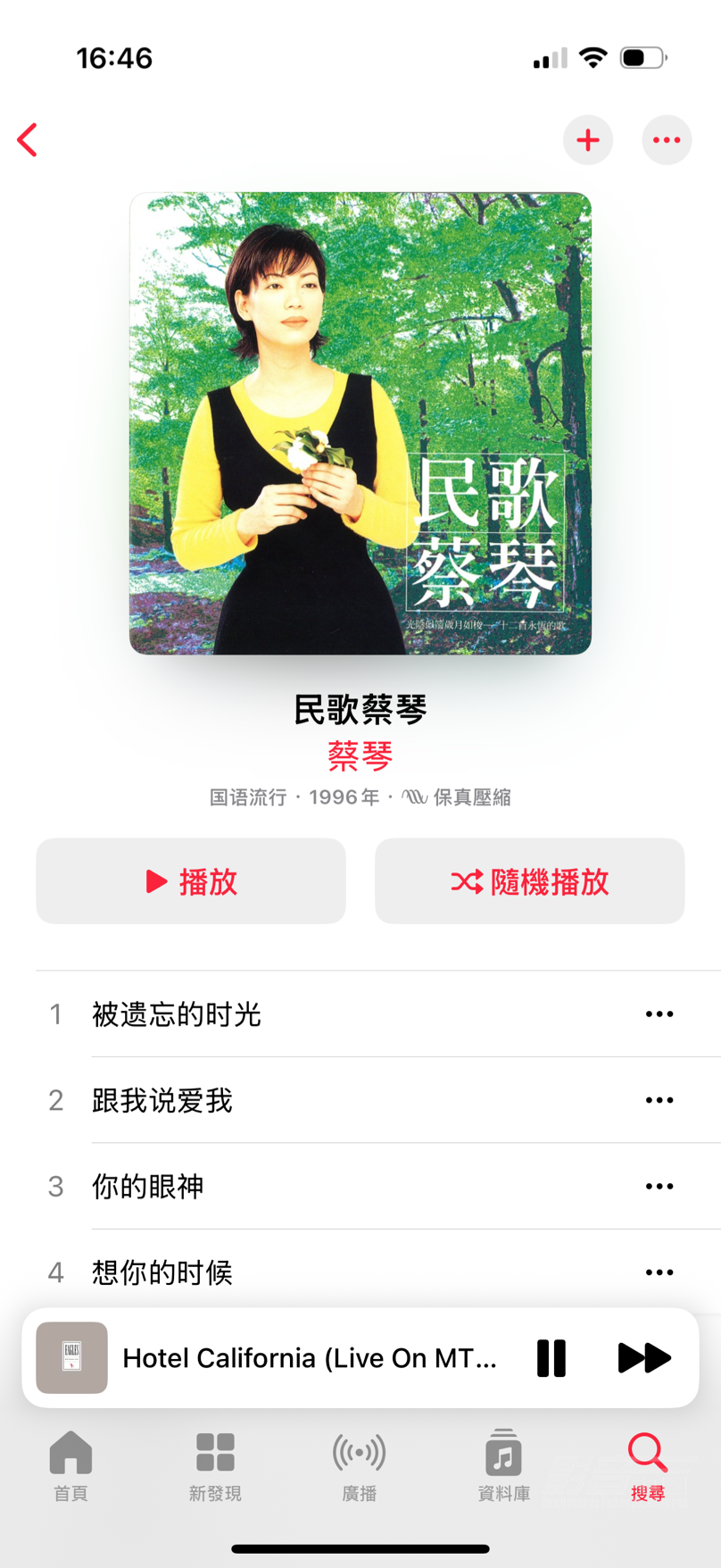Play track 你的眼神
Screen dimensions: 721x1568
148,1187
